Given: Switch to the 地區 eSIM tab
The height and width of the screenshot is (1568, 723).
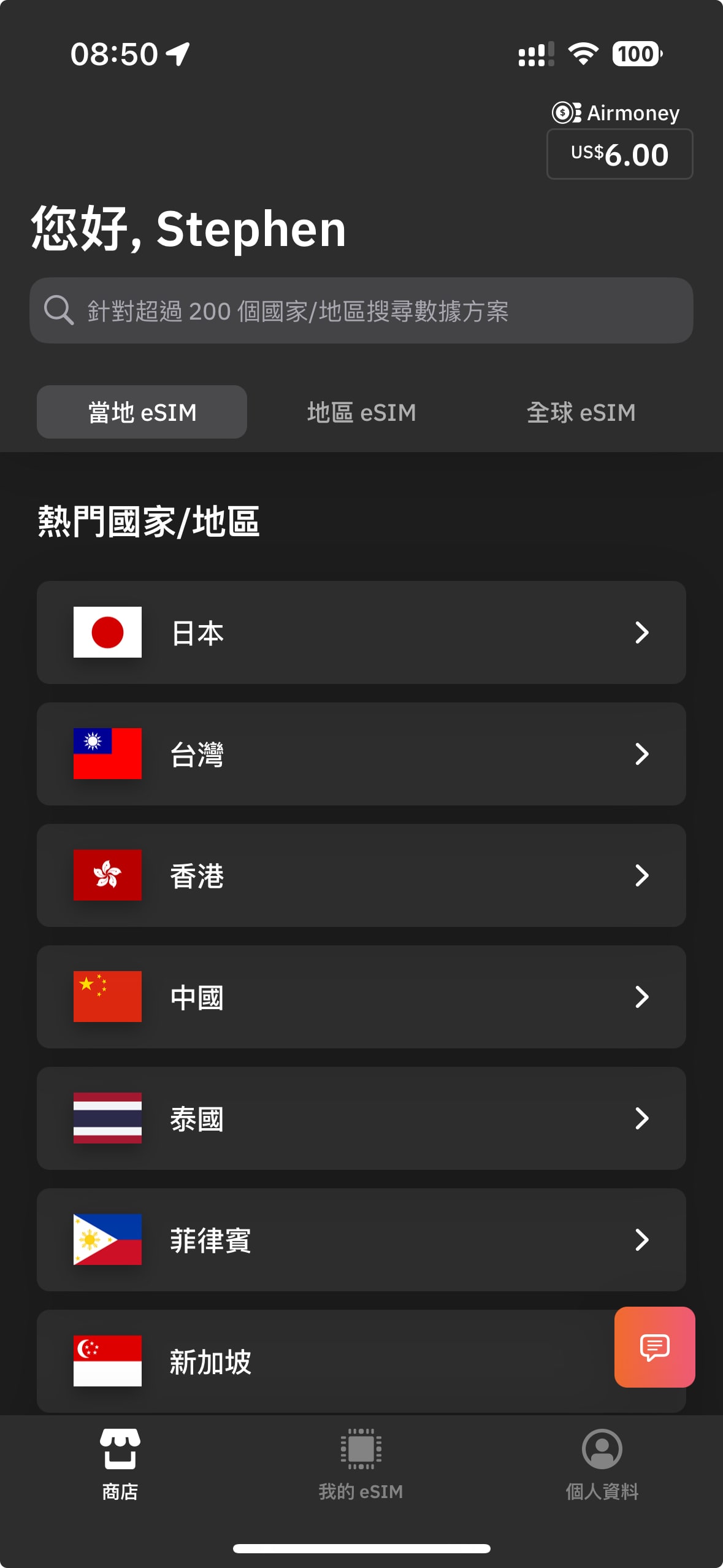Looking at the screenshot, I should (361, 412).
